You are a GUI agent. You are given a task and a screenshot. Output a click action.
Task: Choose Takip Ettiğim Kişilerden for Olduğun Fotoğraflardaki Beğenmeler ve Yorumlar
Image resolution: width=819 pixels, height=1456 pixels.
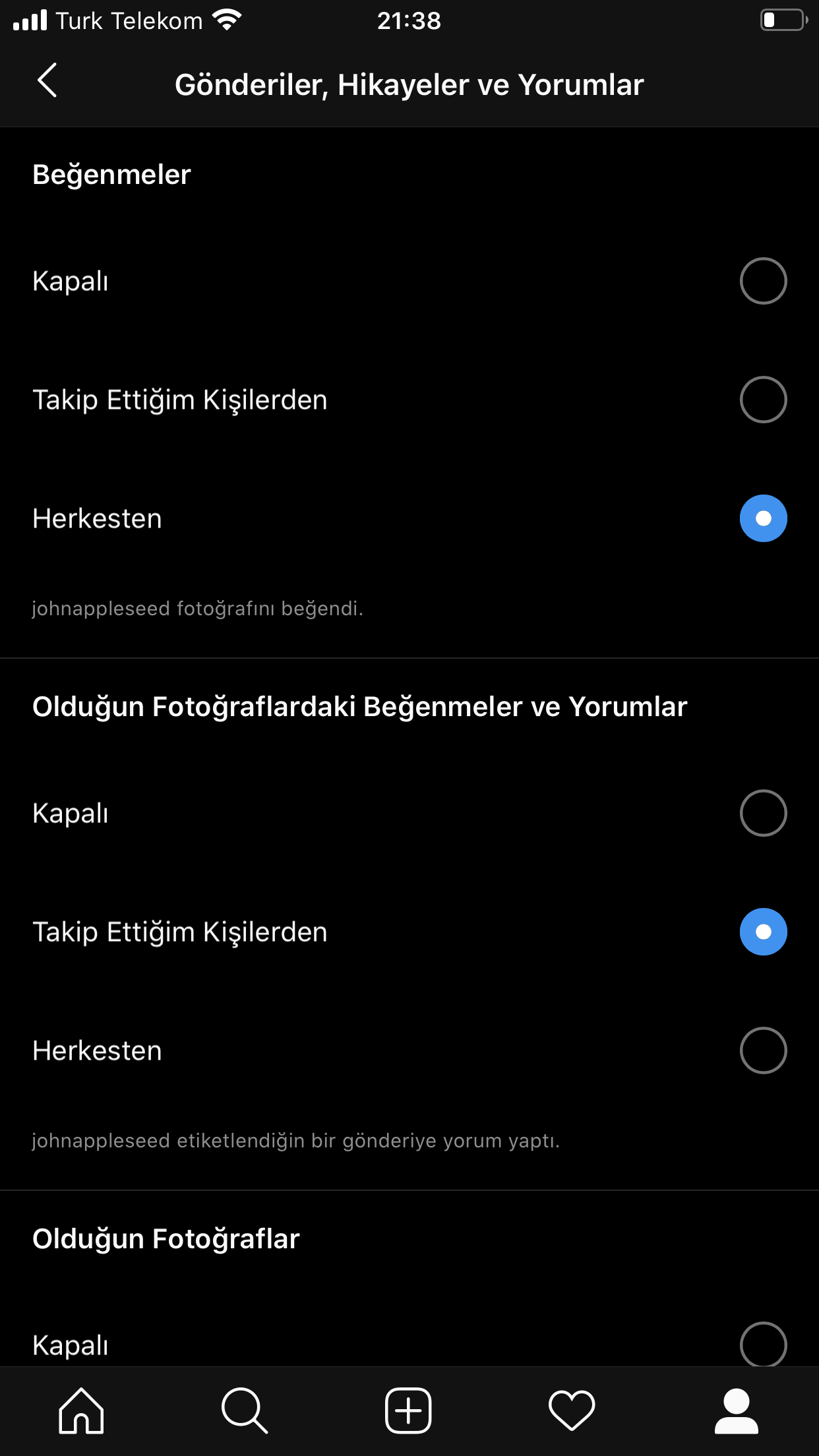[x=763, y=932]
